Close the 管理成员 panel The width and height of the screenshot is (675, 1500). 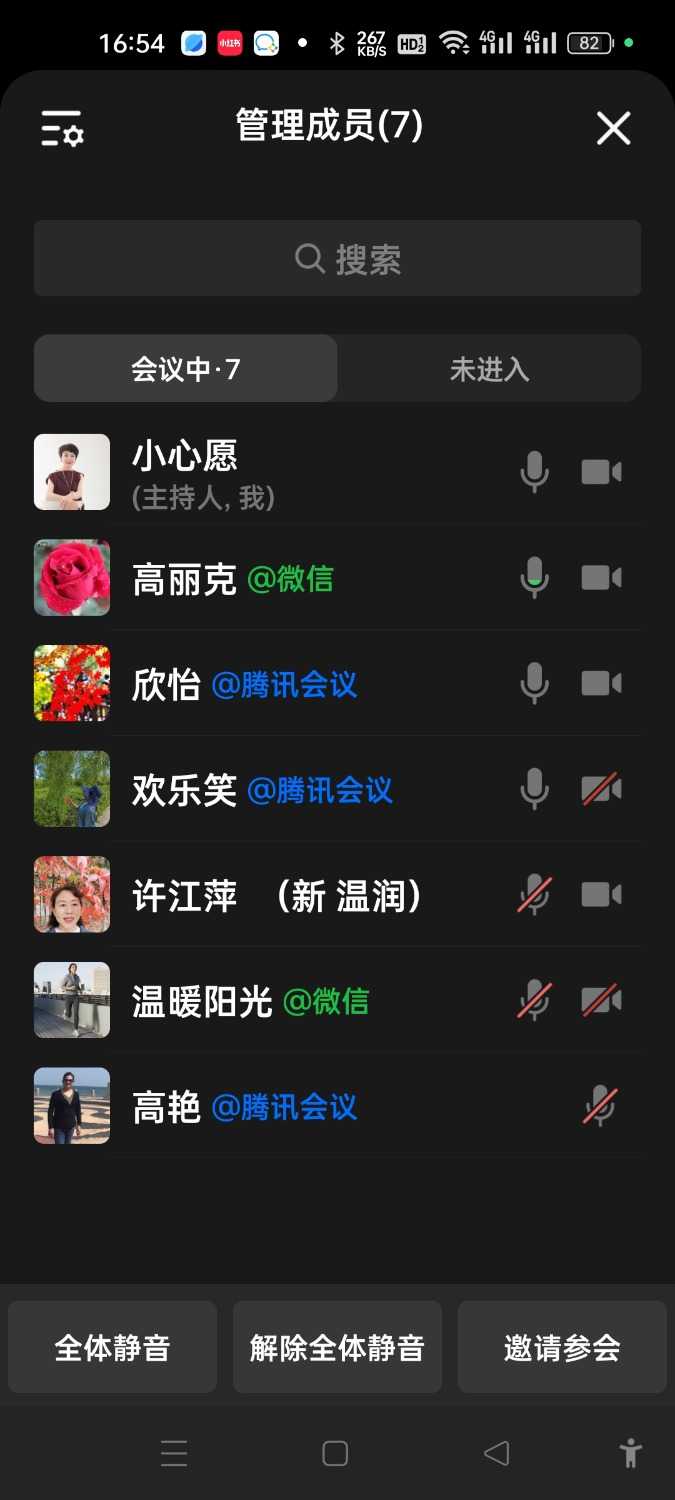click(x=613, y=128)
